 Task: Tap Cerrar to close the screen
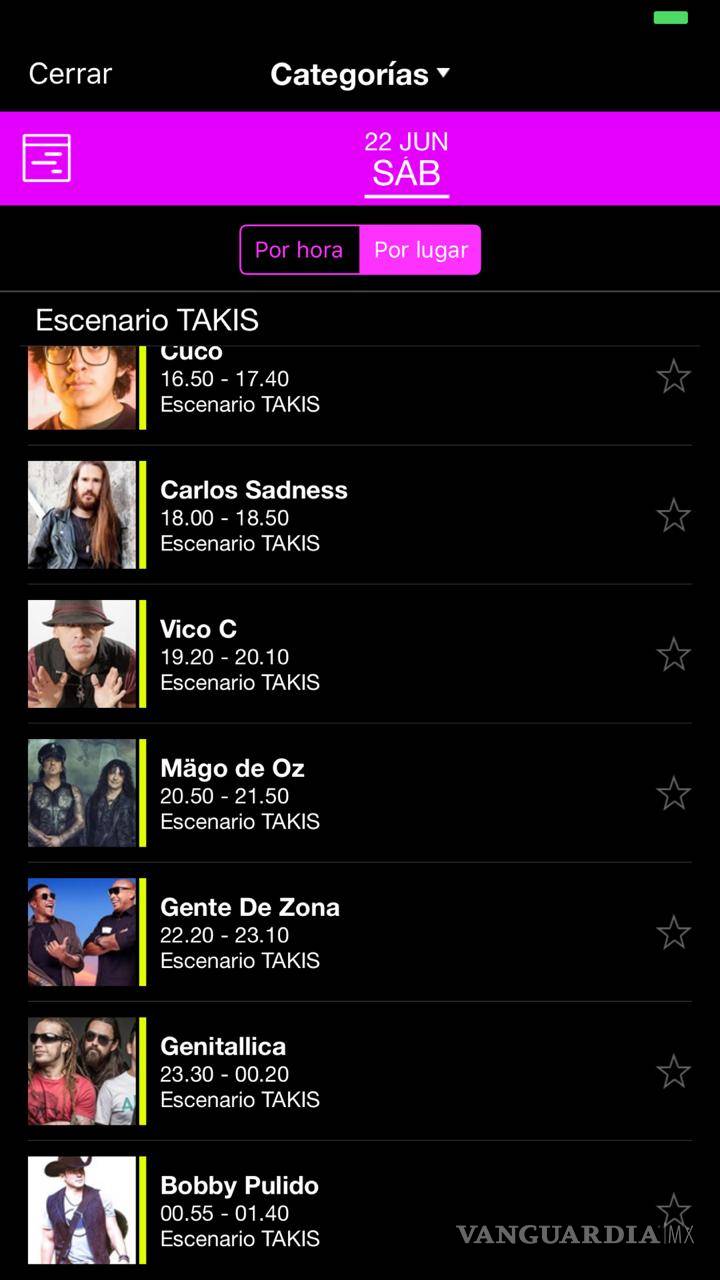point(69,73)
